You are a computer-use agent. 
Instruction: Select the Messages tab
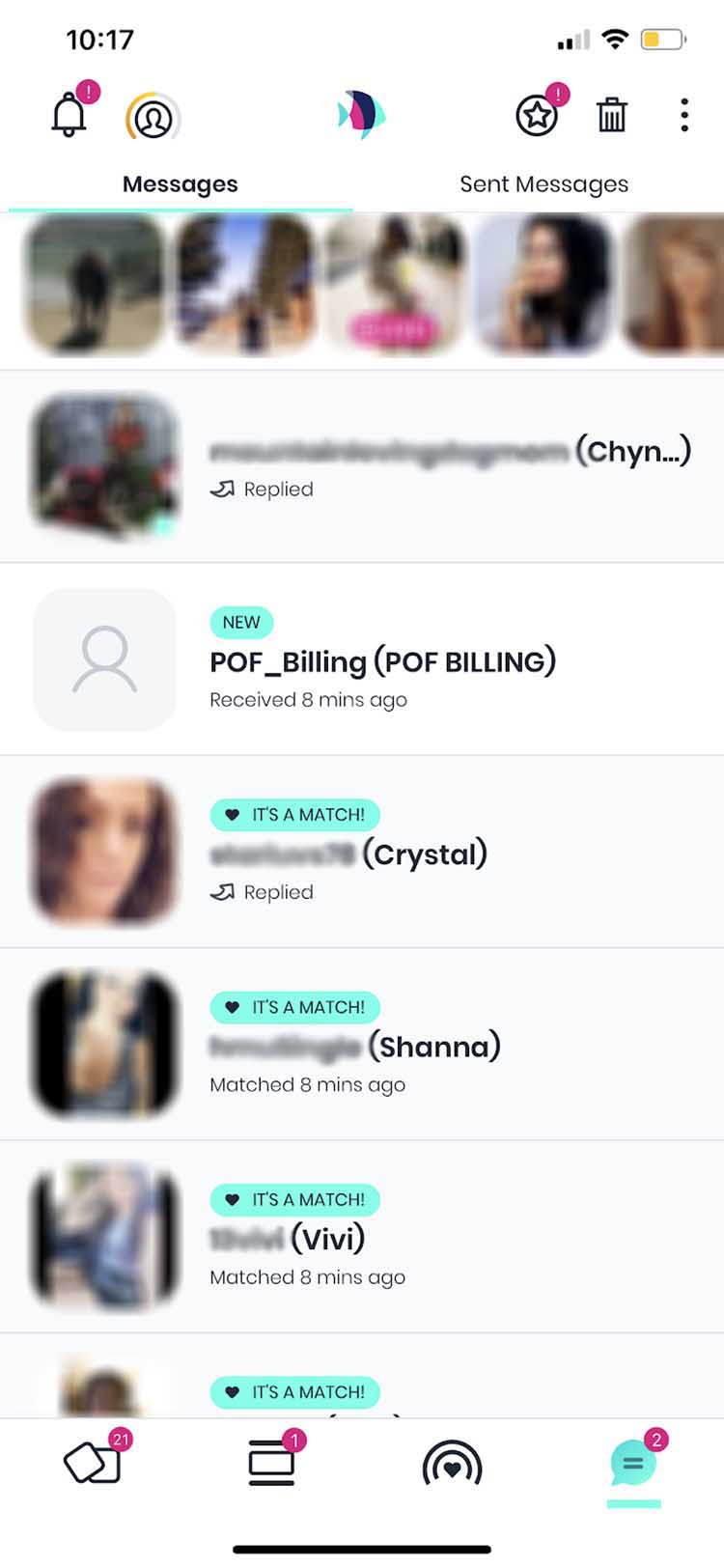point(181,183)
